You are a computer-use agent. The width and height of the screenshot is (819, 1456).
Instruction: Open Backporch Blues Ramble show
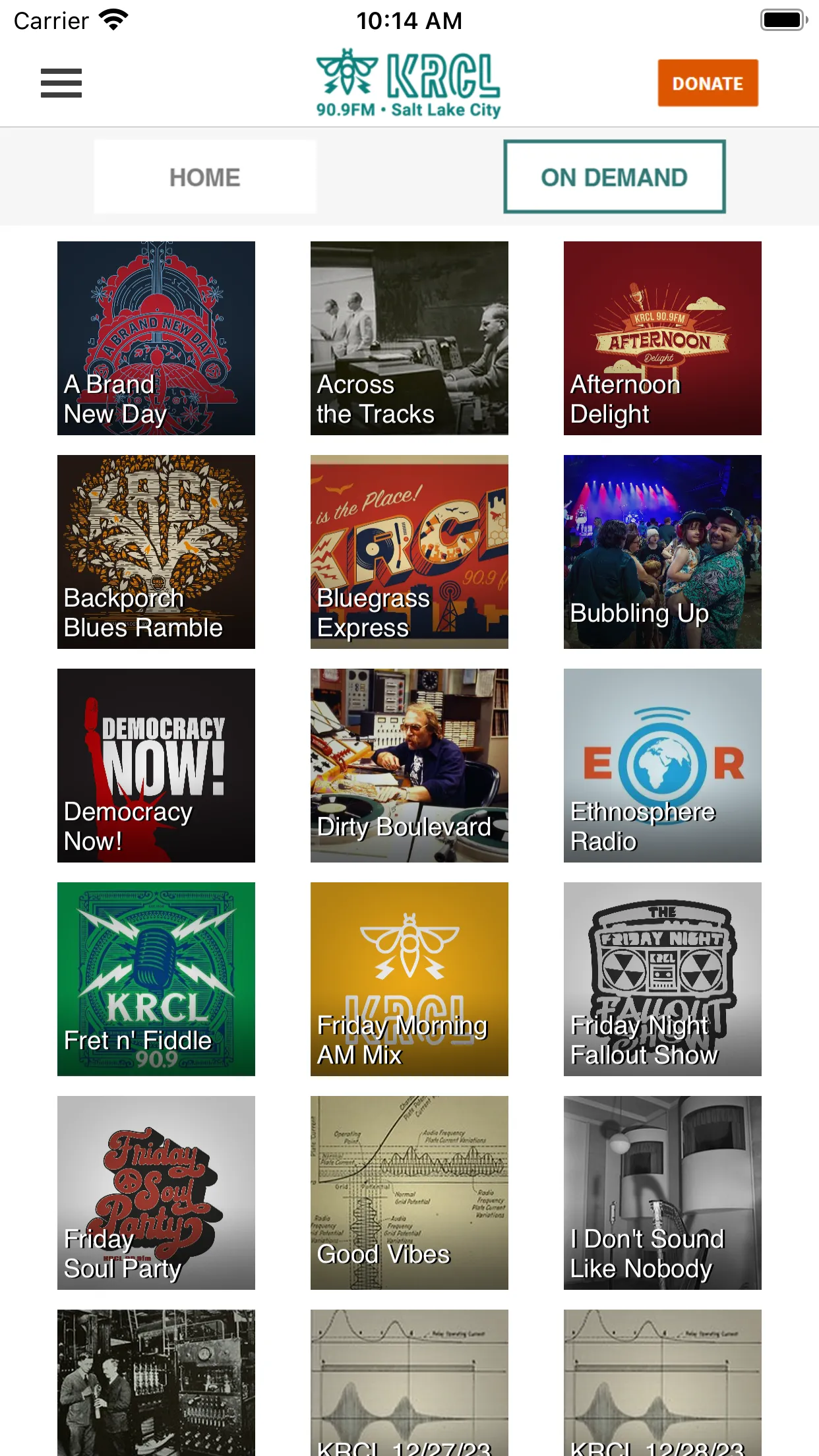point(156,552)
